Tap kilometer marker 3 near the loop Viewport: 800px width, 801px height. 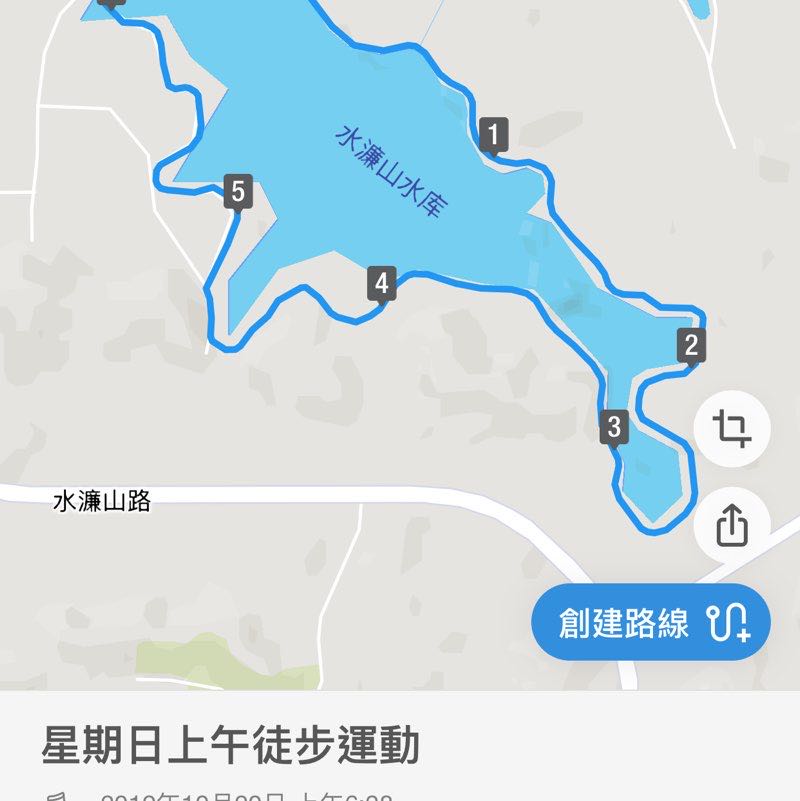point(614,426)
